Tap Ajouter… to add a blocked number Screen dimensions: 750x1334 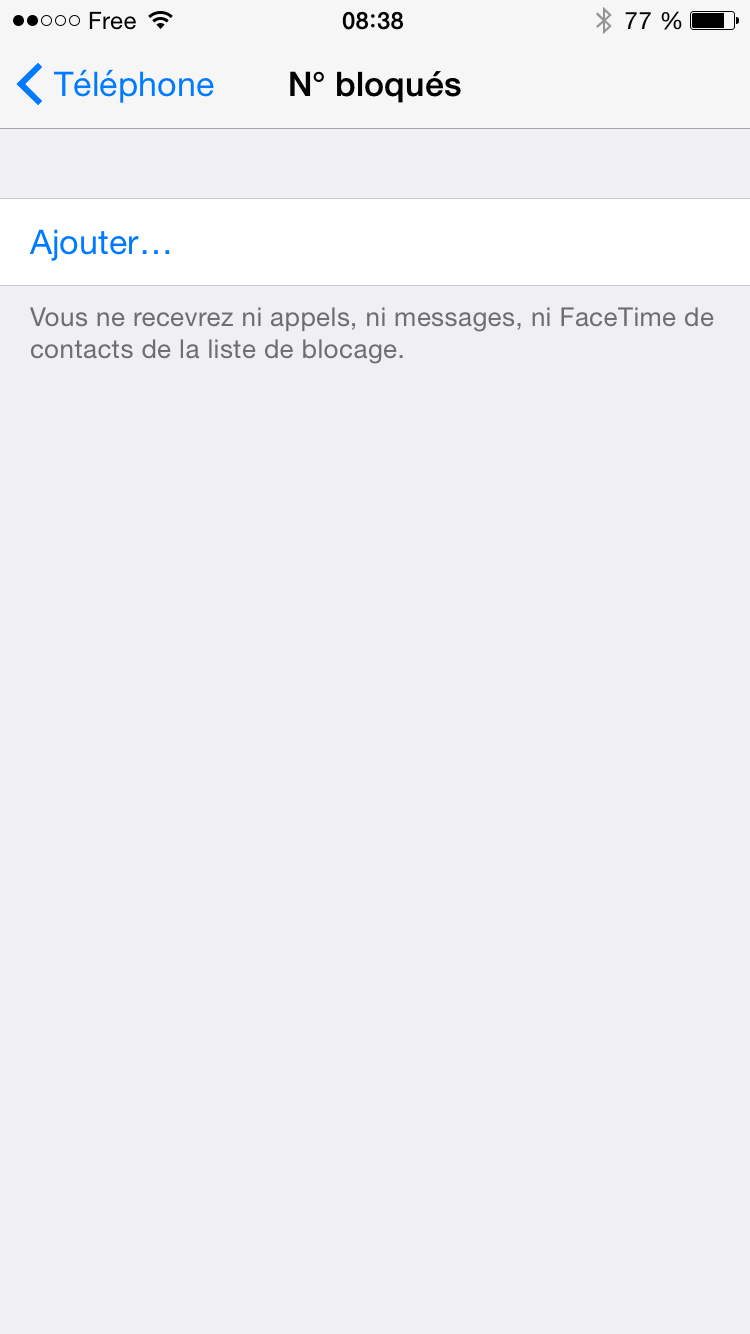click(x=375, y=242)
